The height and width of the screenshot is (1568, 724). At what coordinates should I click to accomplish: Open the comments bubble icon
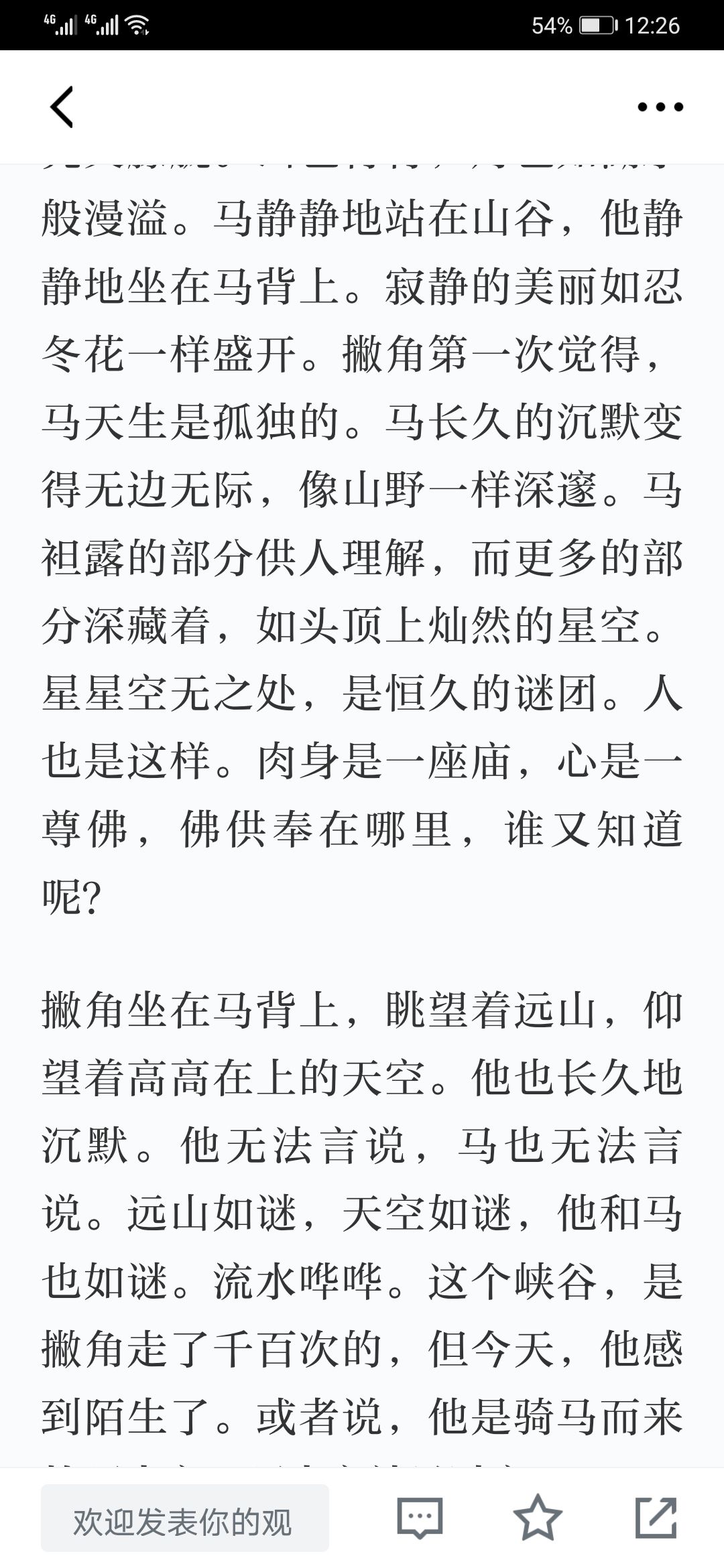pos(420,1518)
